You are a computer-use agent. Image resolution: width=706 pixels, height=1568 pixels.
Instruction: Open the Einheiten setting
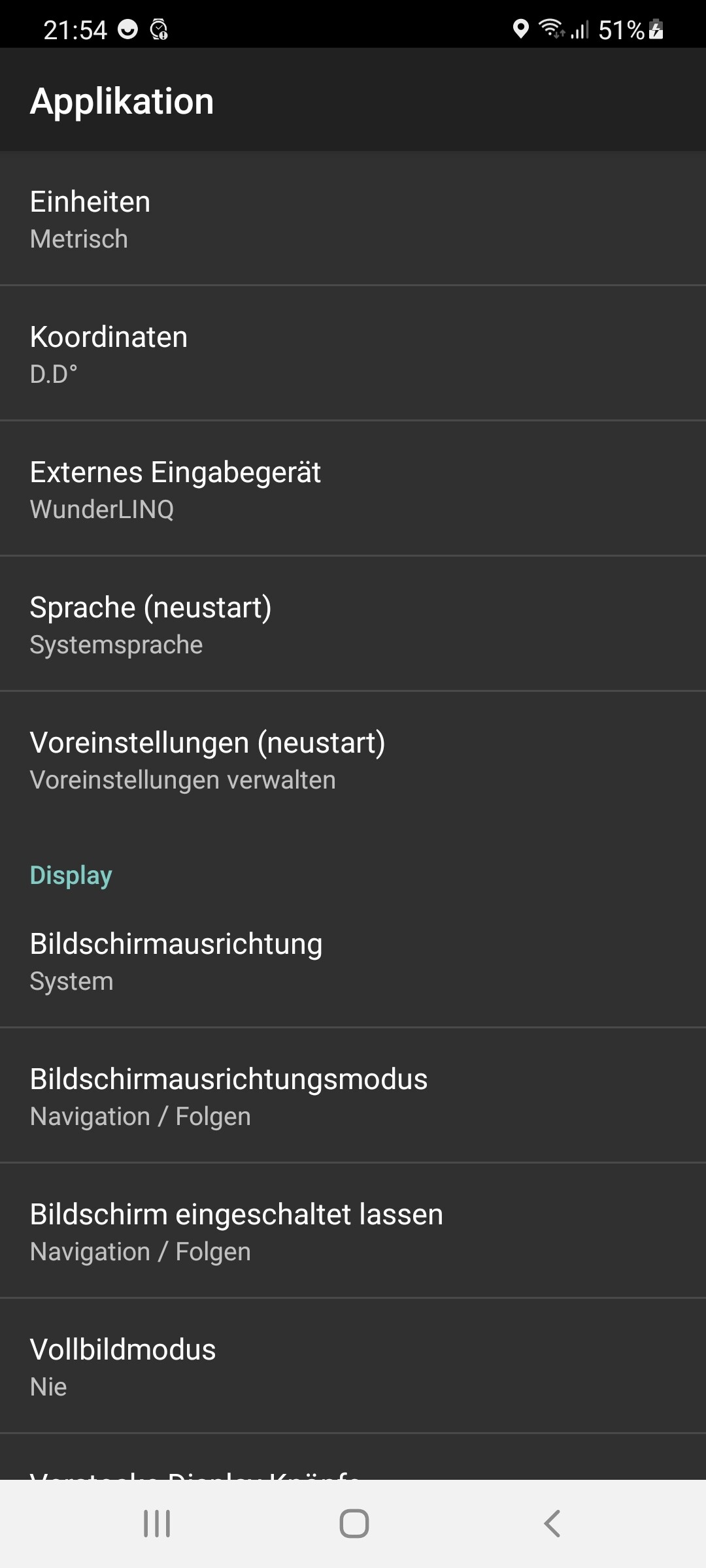tap(353, 219)
